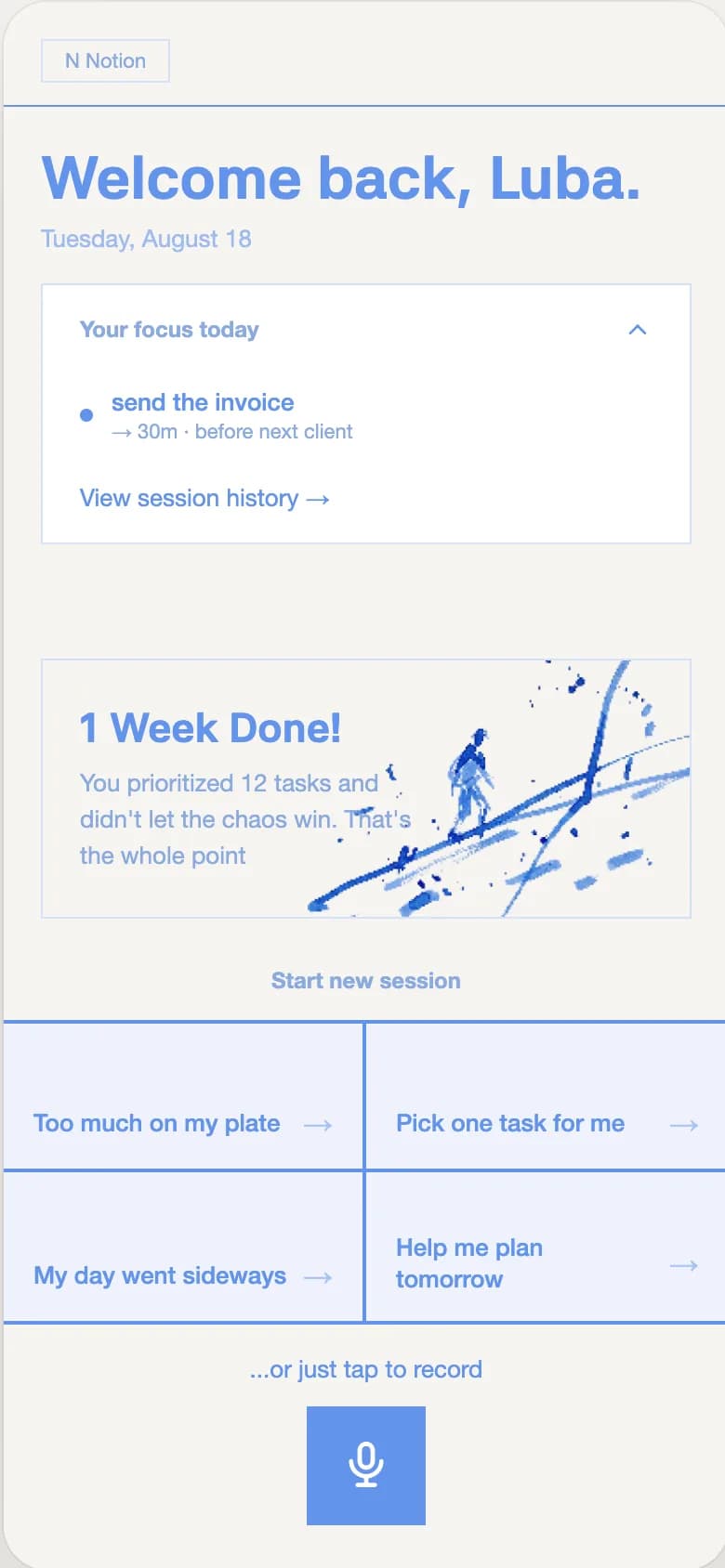Open the 1 Week Done card

(x=366, y=789)
